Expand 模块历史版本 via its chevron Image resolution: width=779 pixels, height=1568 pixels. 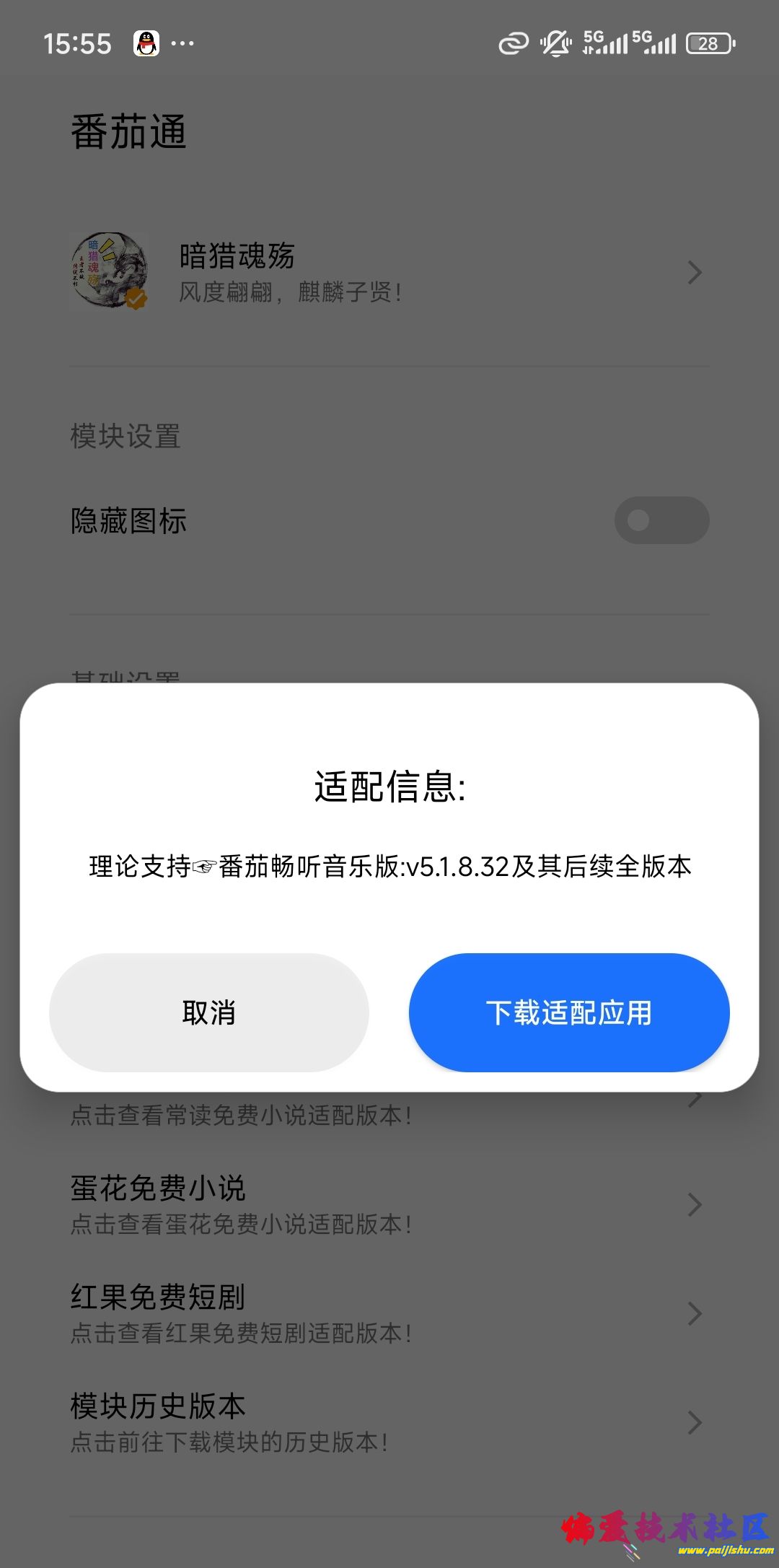tap(694, 1423)
